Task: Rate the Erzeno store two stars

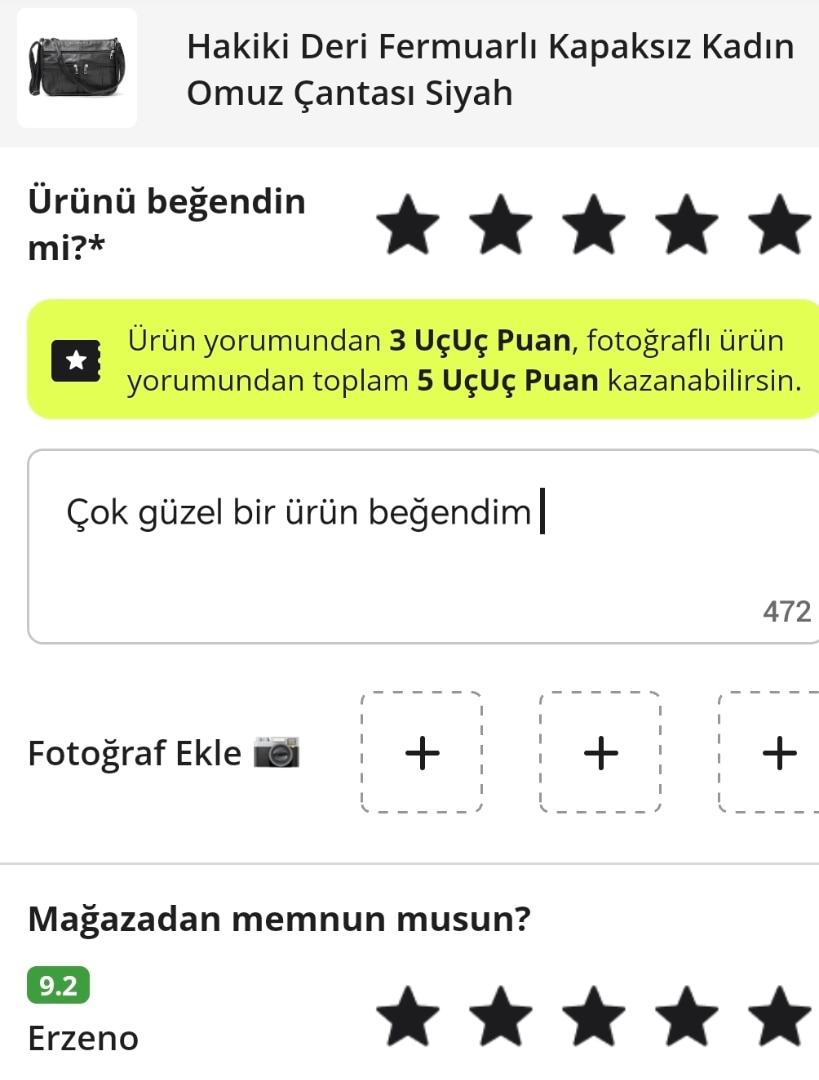Action: click(504, 1015)
